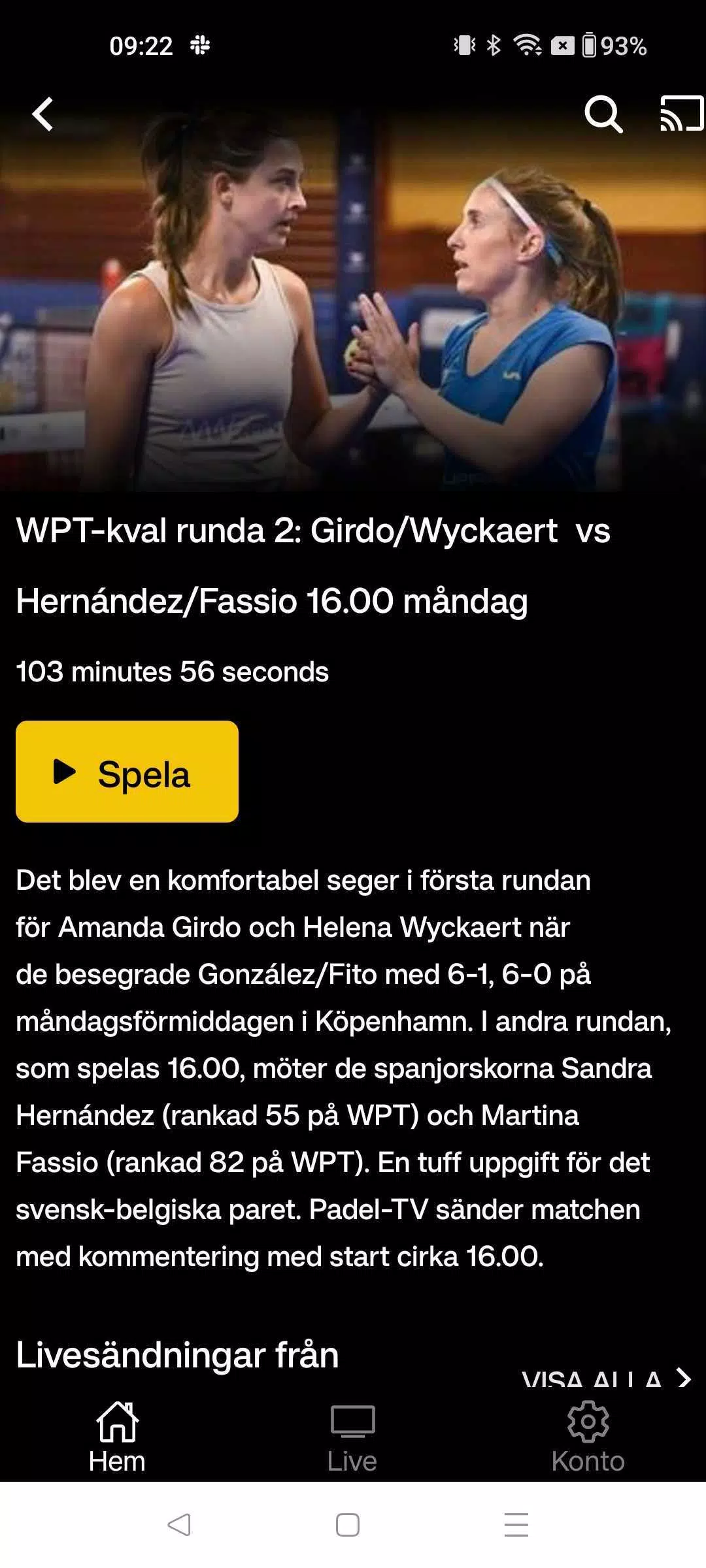Viewport: 706px width, 1568px height.
Task: Open the system recent apps button
Action: [x=516, y=1525]
